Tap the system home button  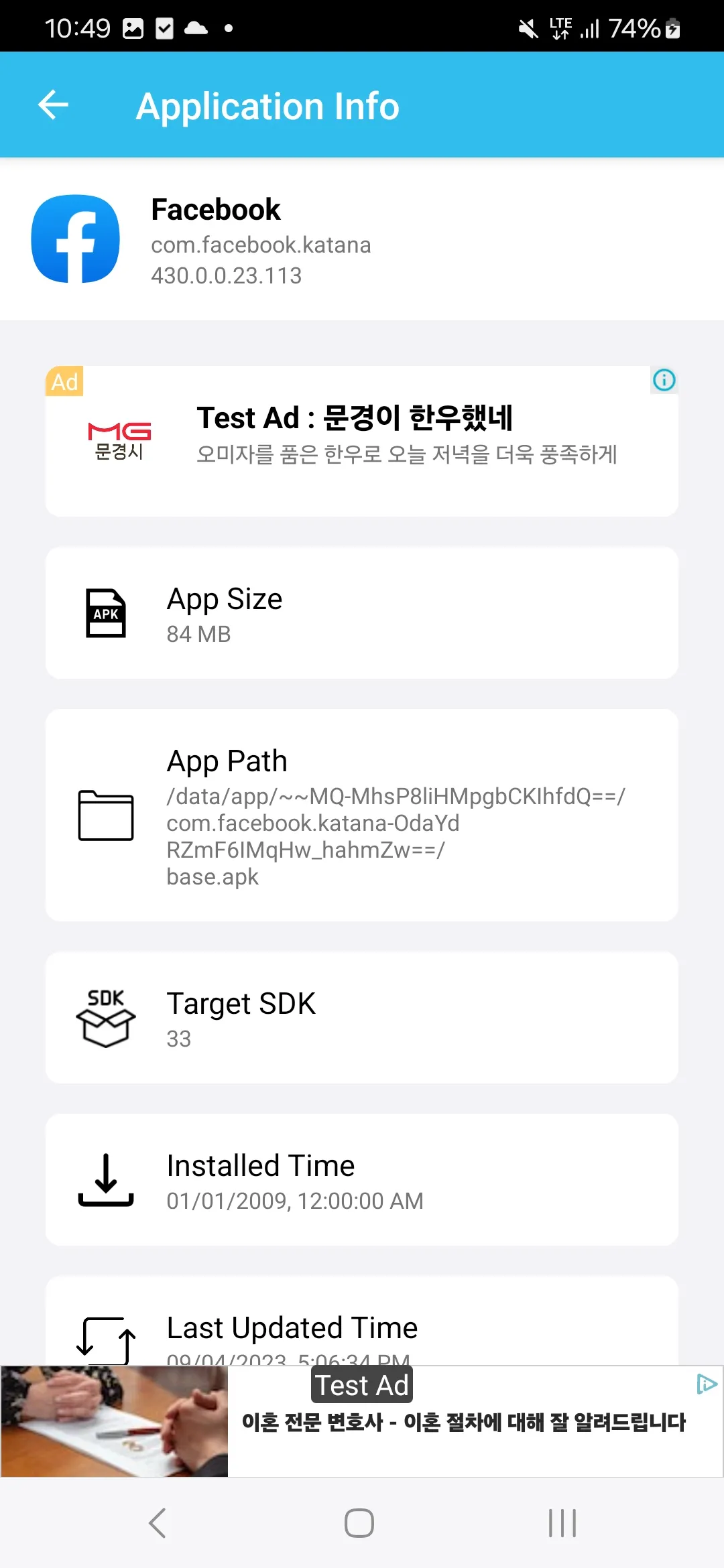pyautogui.click(x=359, y=1523)
